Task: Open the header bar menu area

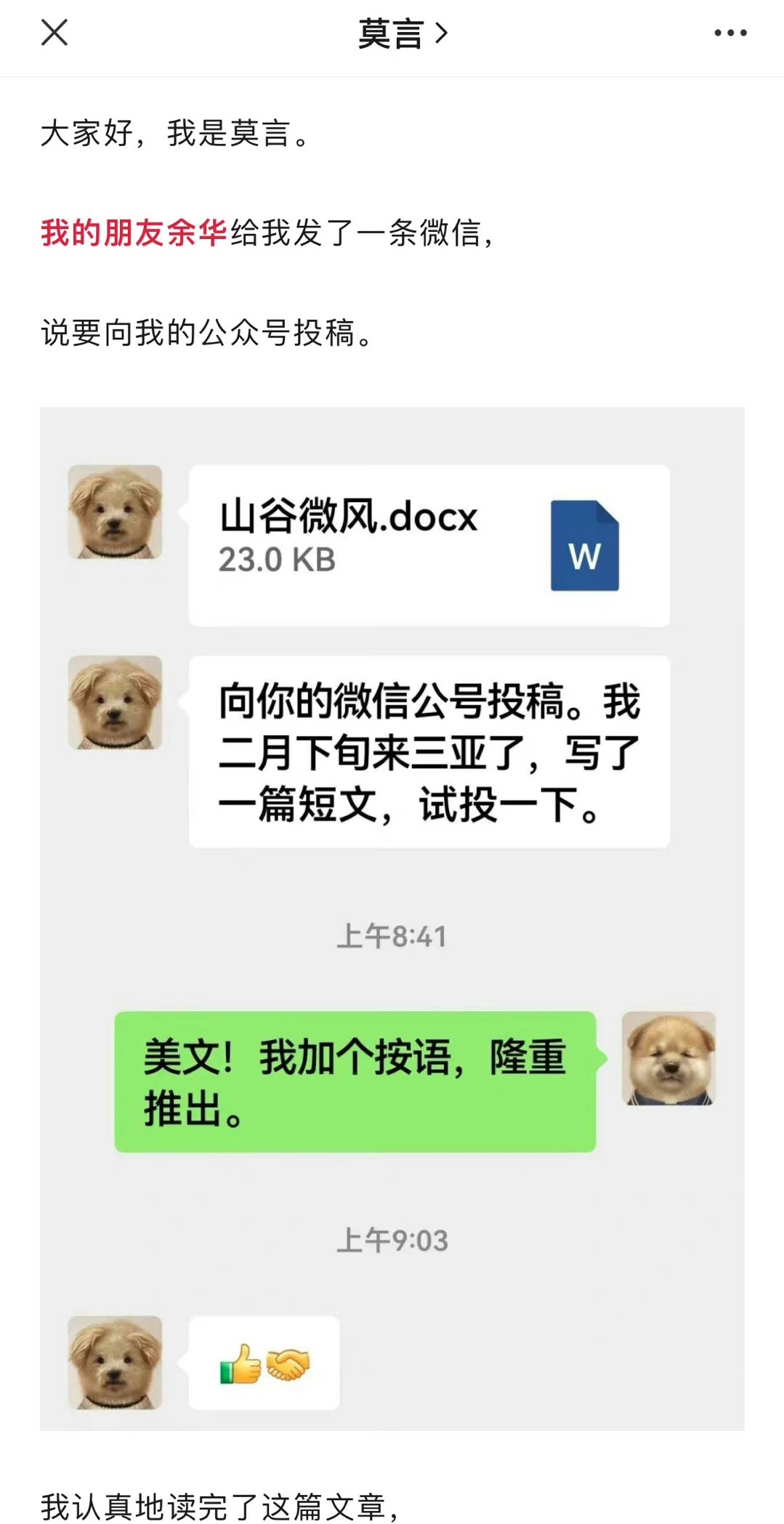Action: coord(392,34)
